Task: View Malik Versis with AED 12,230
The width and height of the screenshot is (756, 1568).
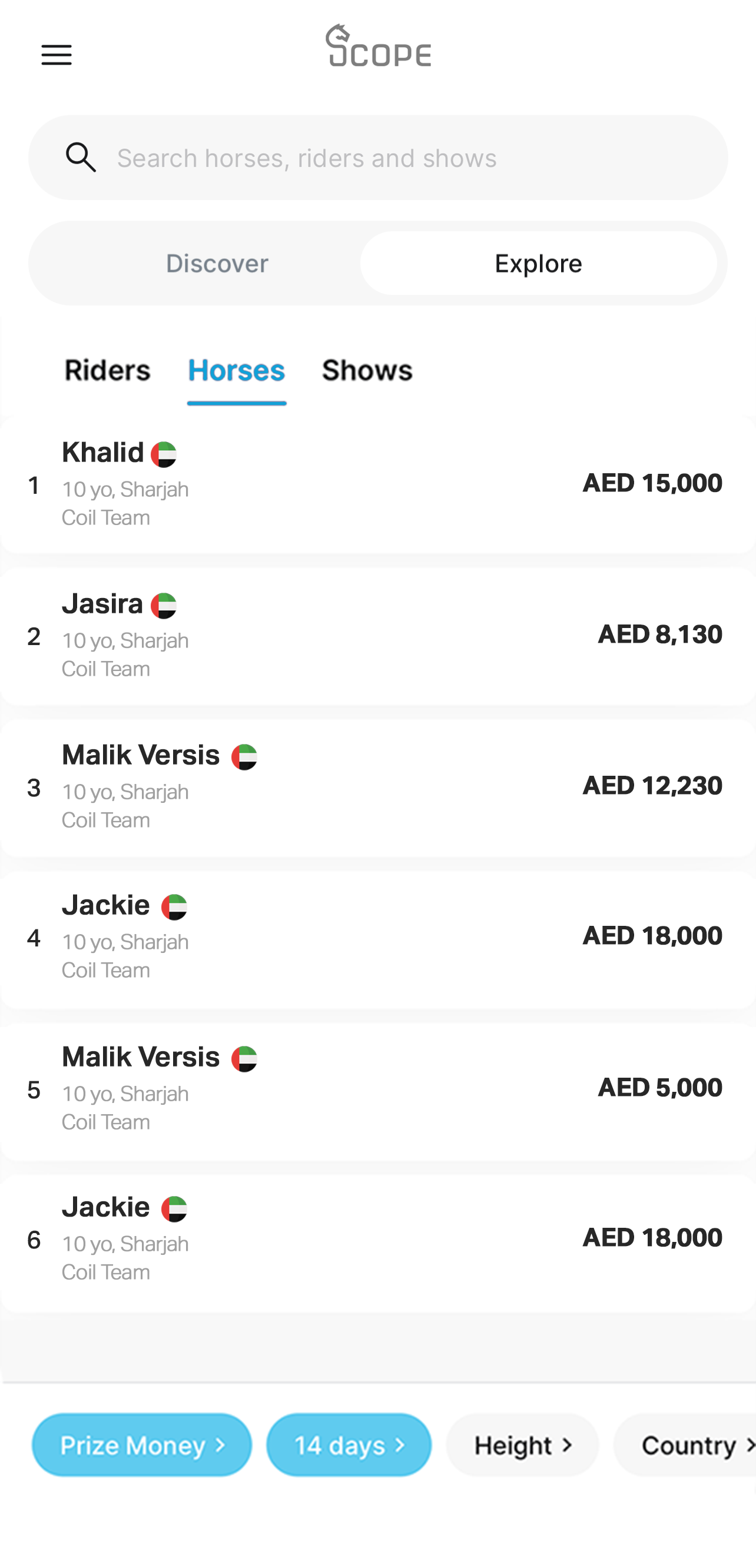Action: pos(377,787)
